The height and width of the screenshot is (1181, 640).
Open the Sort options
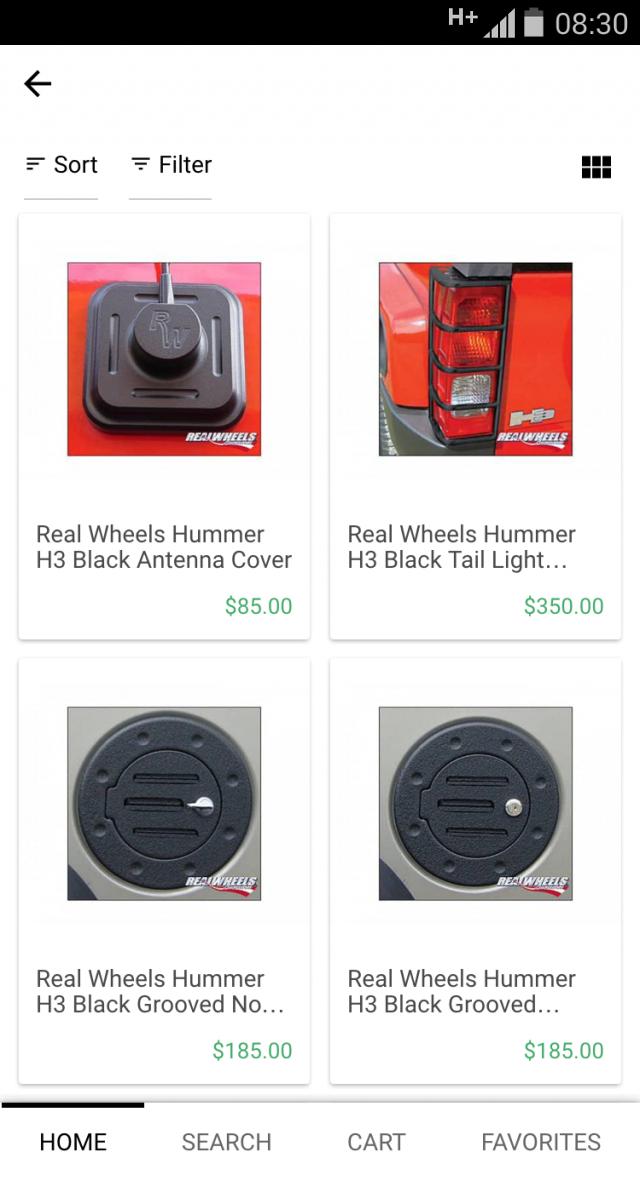(x=61, y=165)
